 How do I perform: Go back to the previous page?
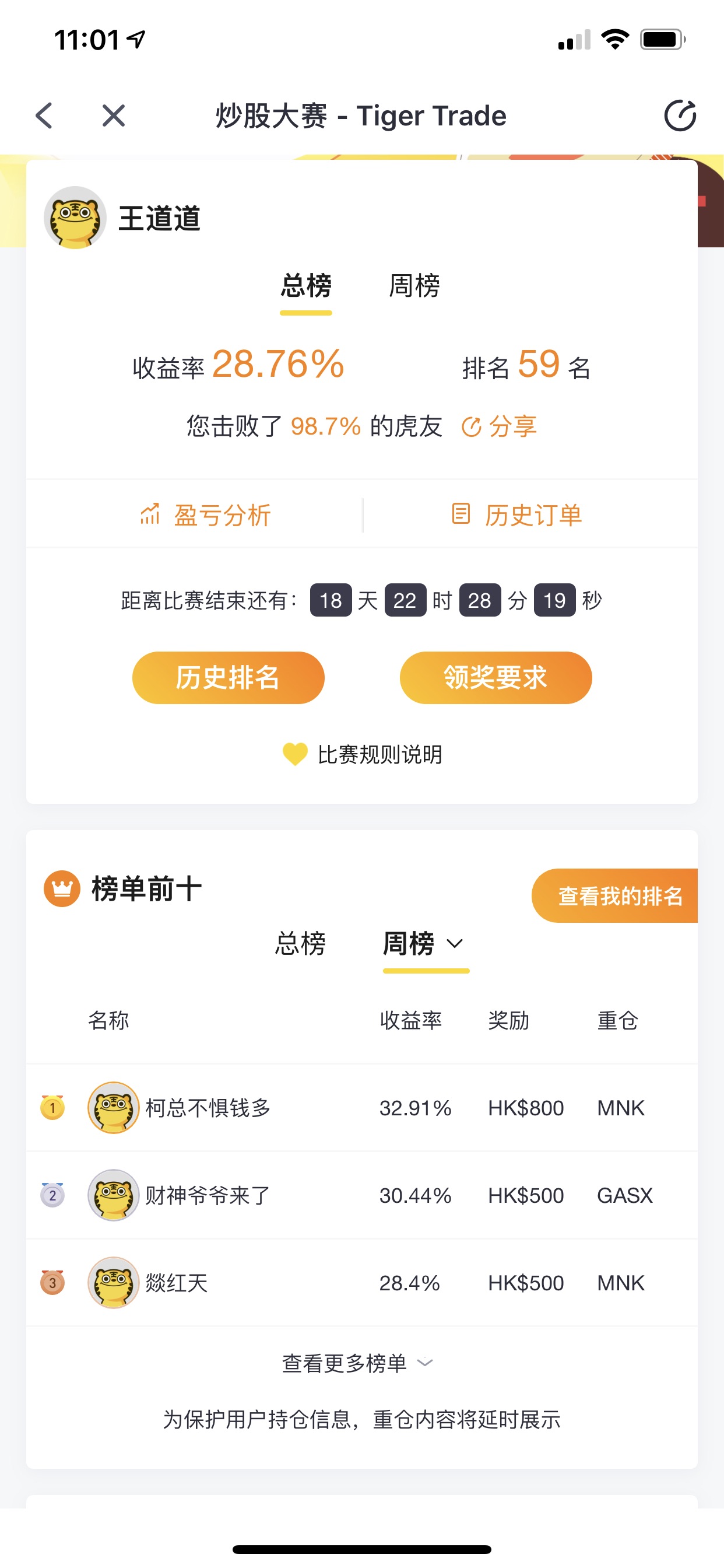[x=44, y=116]
